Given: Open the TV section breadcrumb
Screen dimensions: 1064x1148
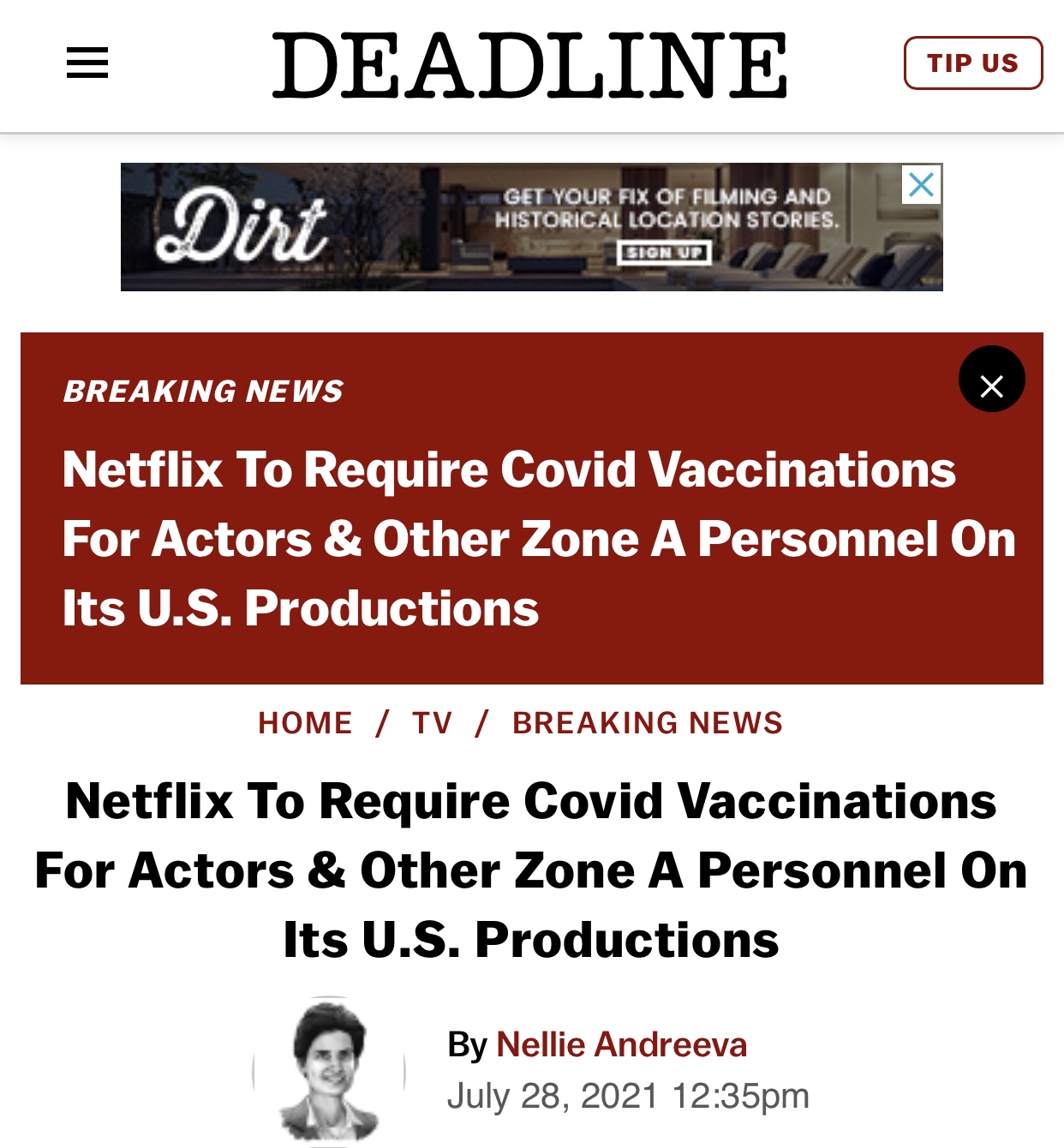Looking at the screenshot, I should [x=432, y=723].
